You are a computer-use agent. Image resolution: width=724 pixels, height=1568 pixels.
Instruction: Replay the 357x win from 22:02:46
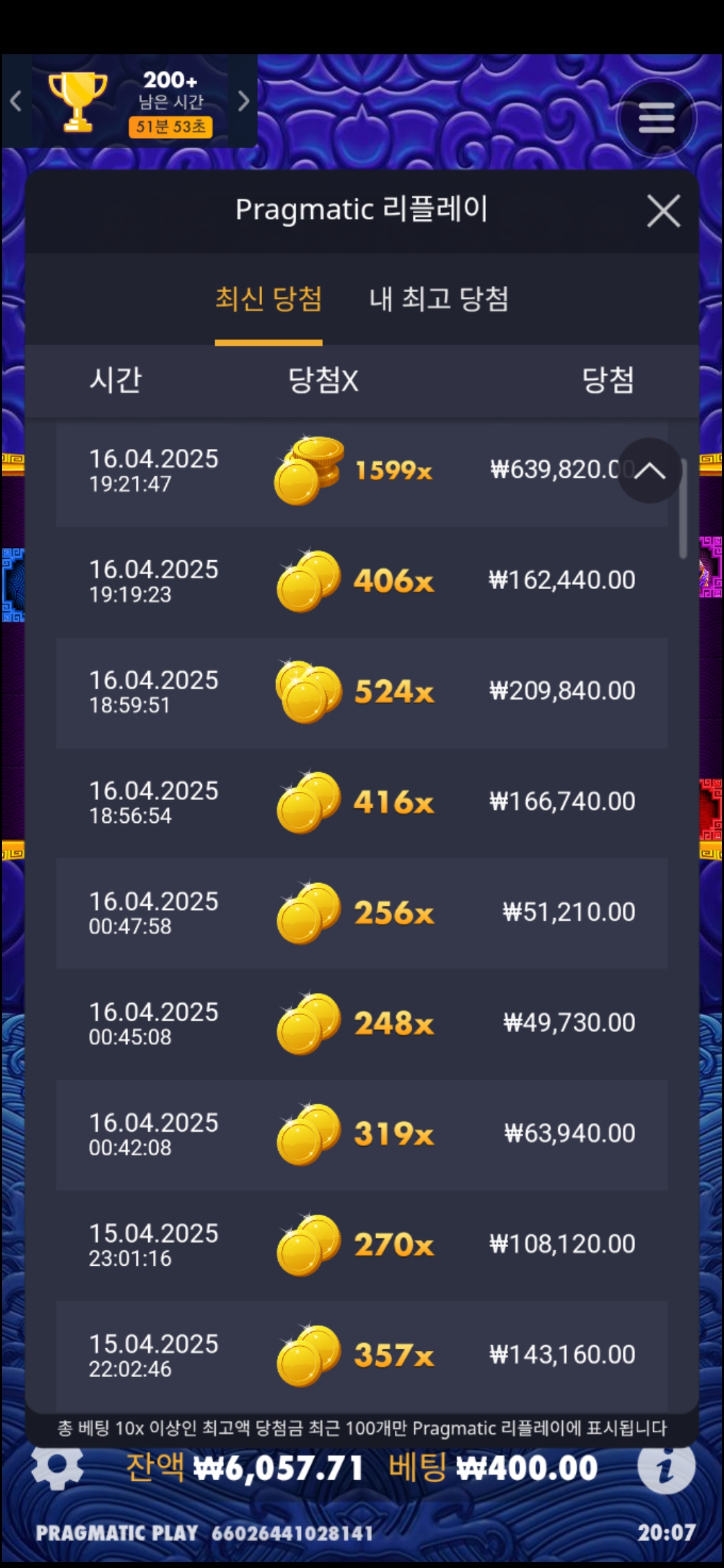click(x=362, y=1355)
